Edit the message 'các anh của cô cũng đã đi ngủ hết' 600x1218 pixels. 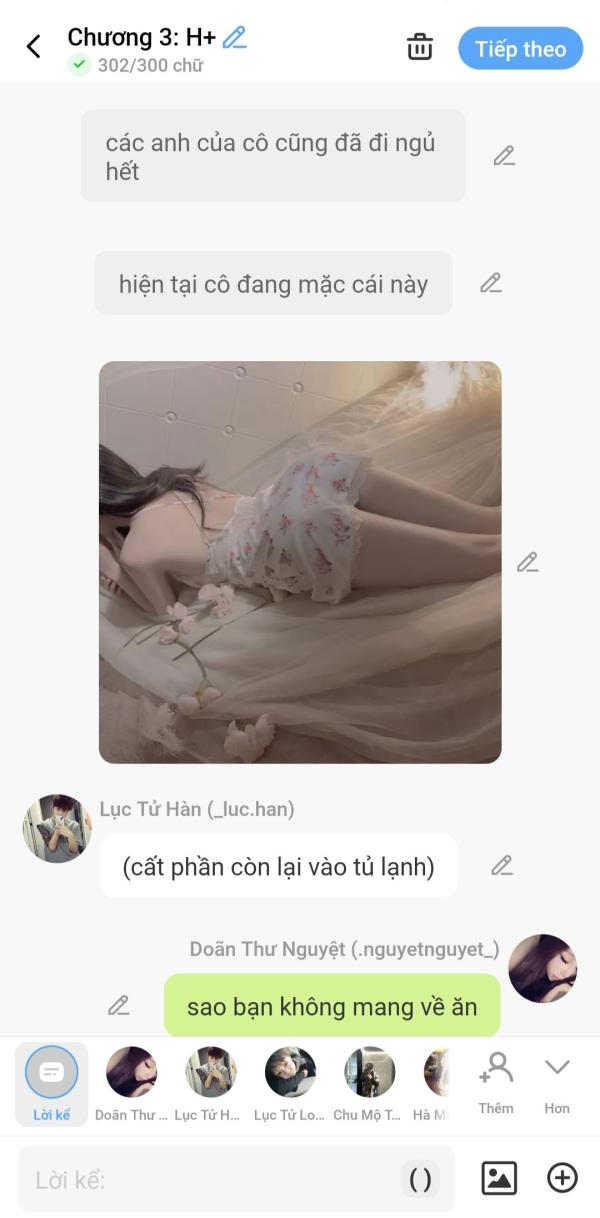click(504, 156)
